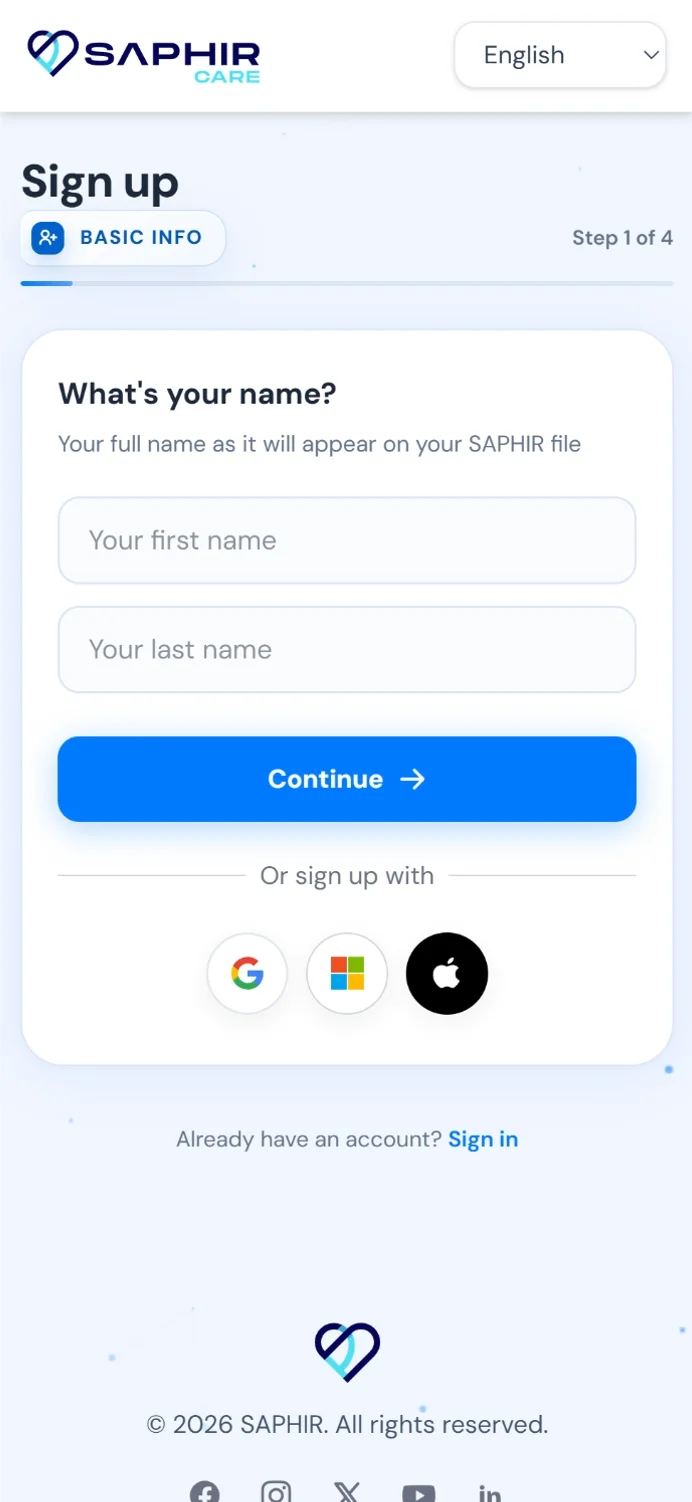The image size is (692, 1502).
Task: Tap the Continue button
Action: click(347, 779)
